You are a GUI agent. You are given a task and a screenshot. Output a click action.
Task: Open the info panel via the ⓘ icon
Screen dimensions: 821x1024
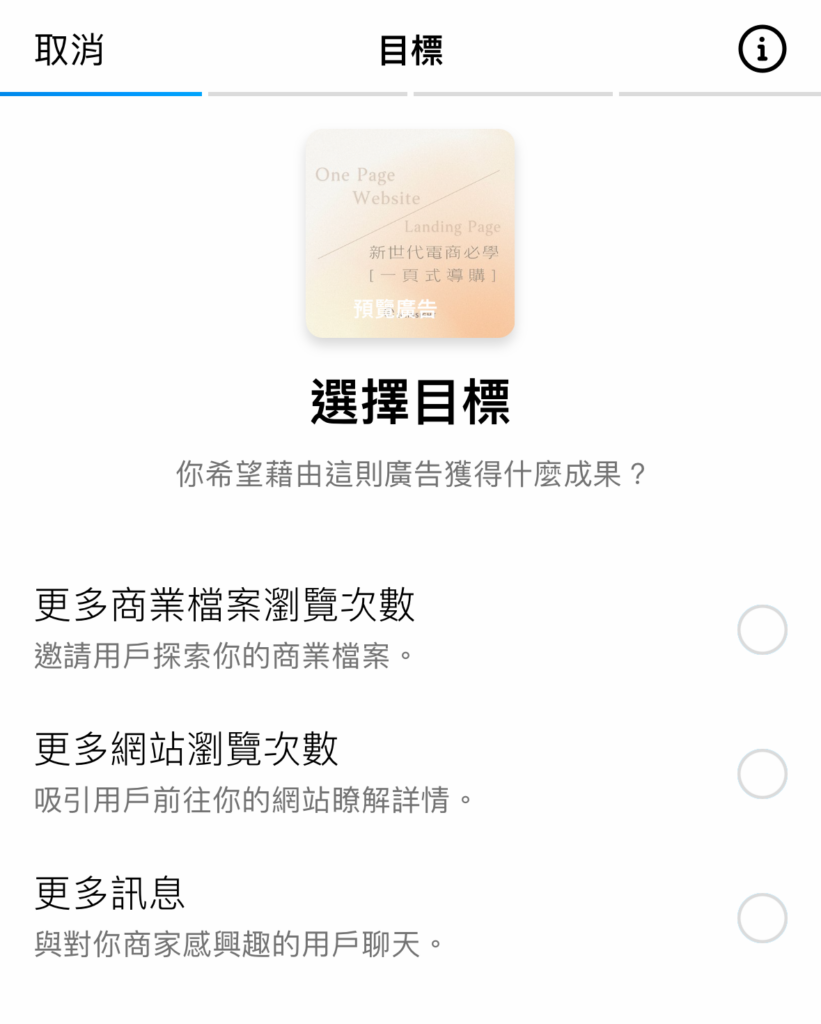pos(762,47)
